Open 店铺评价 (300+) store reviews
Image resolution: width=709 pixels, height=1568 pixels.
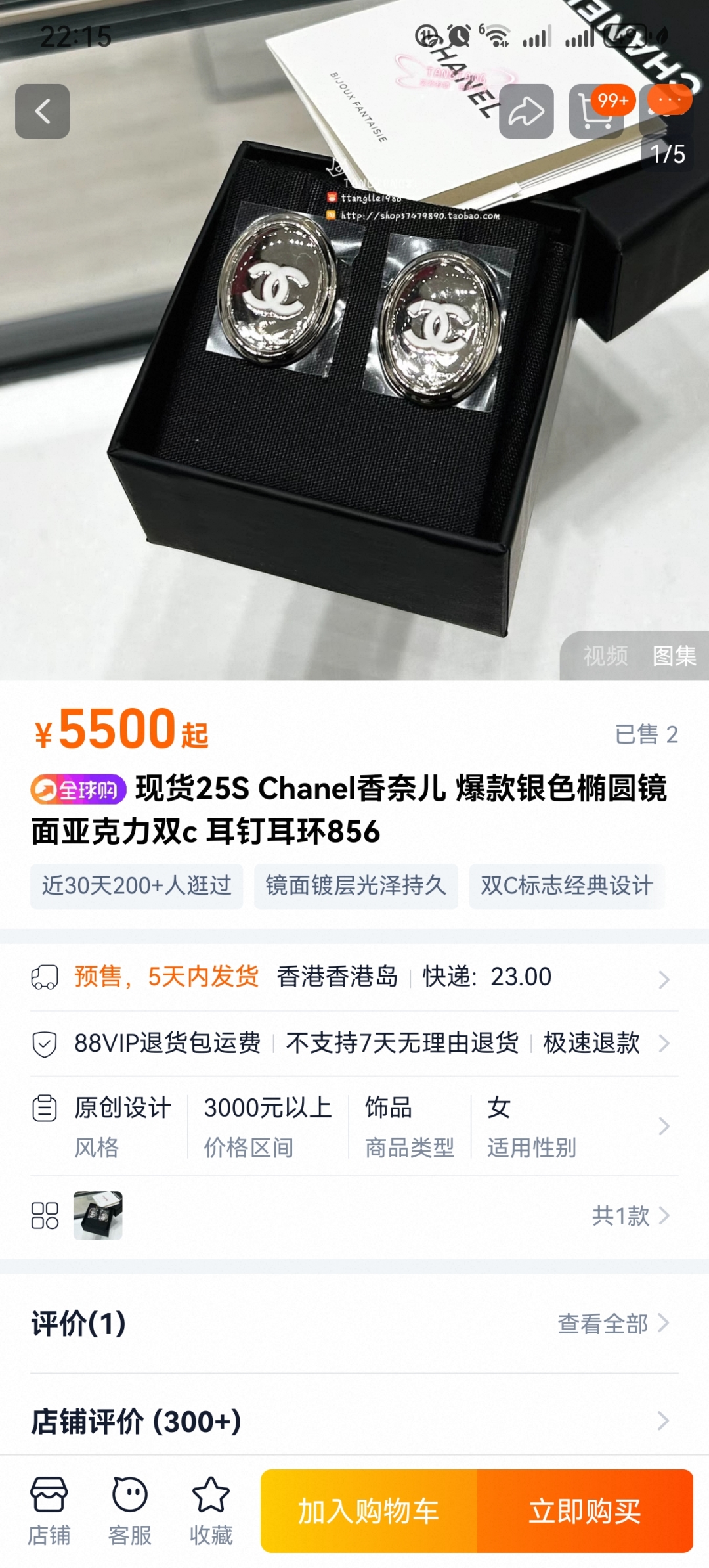pyautogui.click(x=354, y=1421)
